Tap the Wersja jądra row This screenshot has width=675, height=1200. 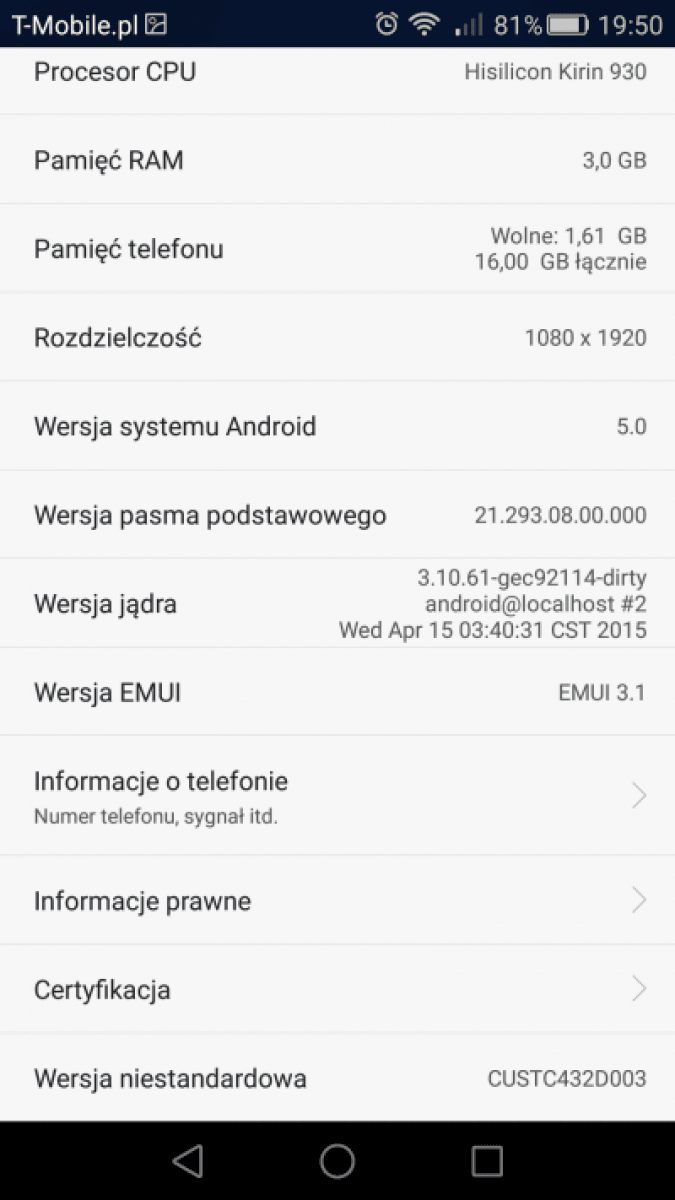pos(337,603)
